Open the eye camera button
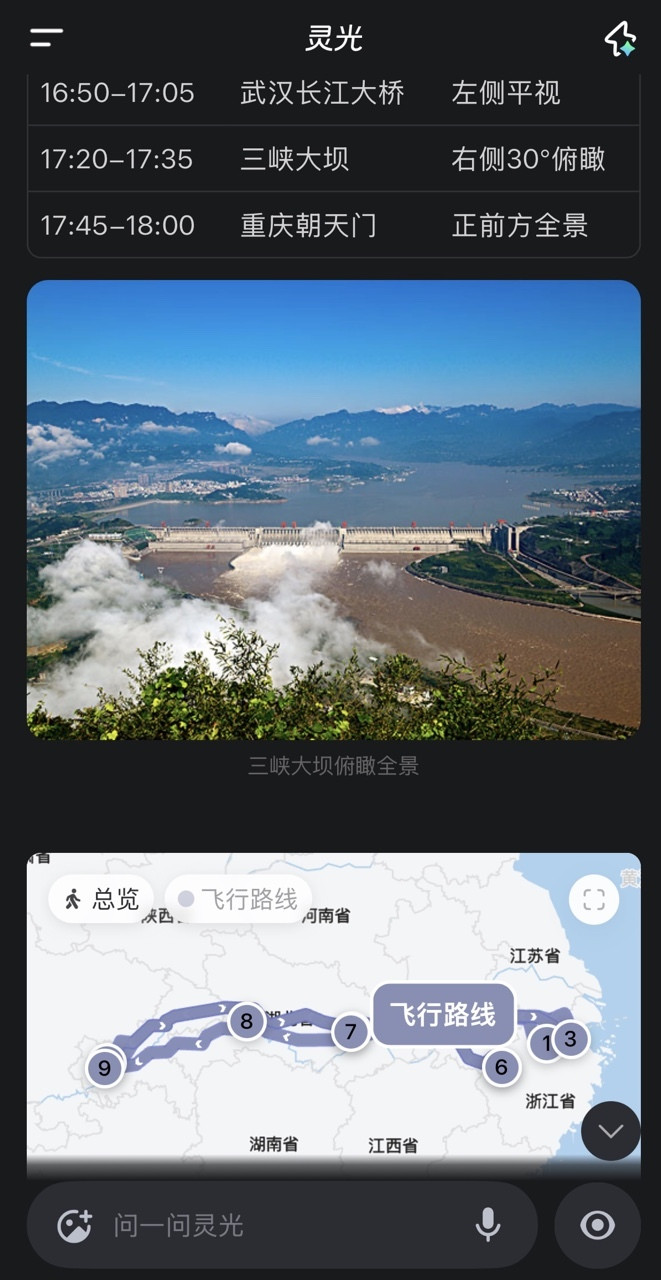This screenshot has width=661, height=1280. pos(597,1225)
